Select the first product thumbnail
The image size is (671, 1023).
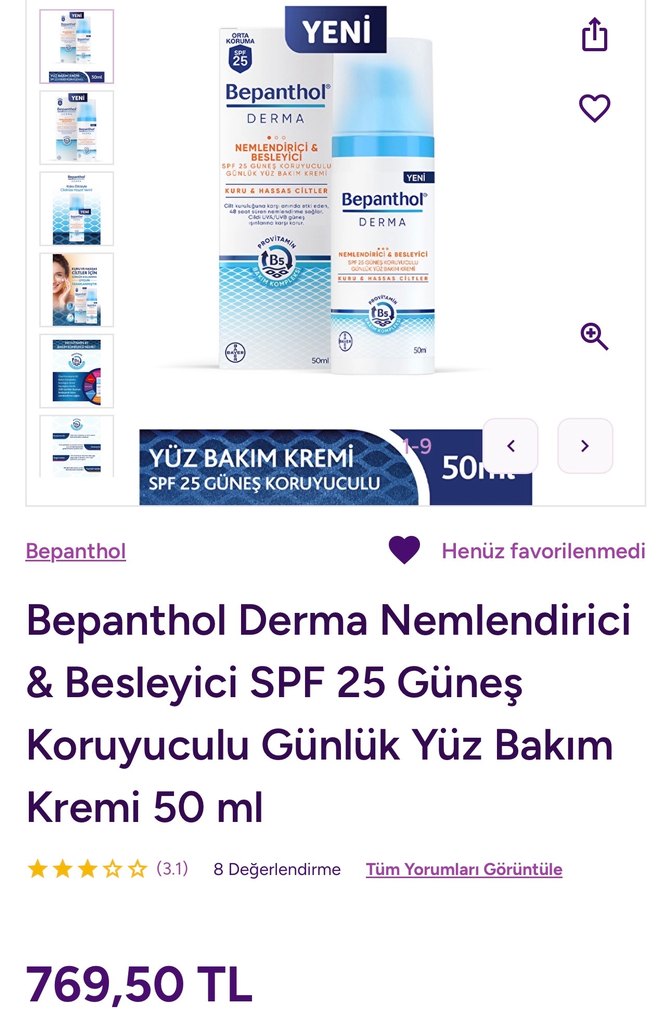click(77, 47)
